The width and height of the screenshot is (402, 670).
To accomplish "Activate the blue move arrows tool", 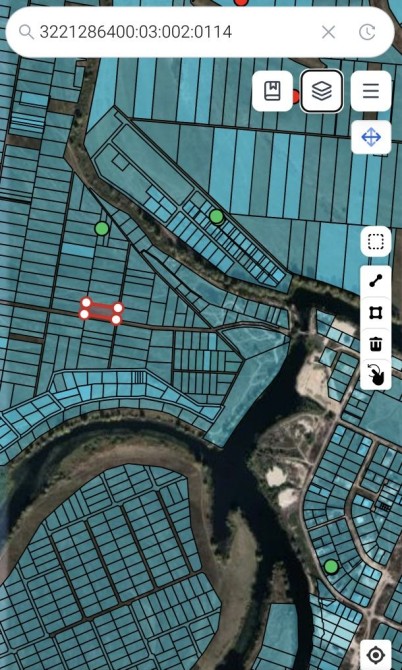I will [x=371, y=138].
